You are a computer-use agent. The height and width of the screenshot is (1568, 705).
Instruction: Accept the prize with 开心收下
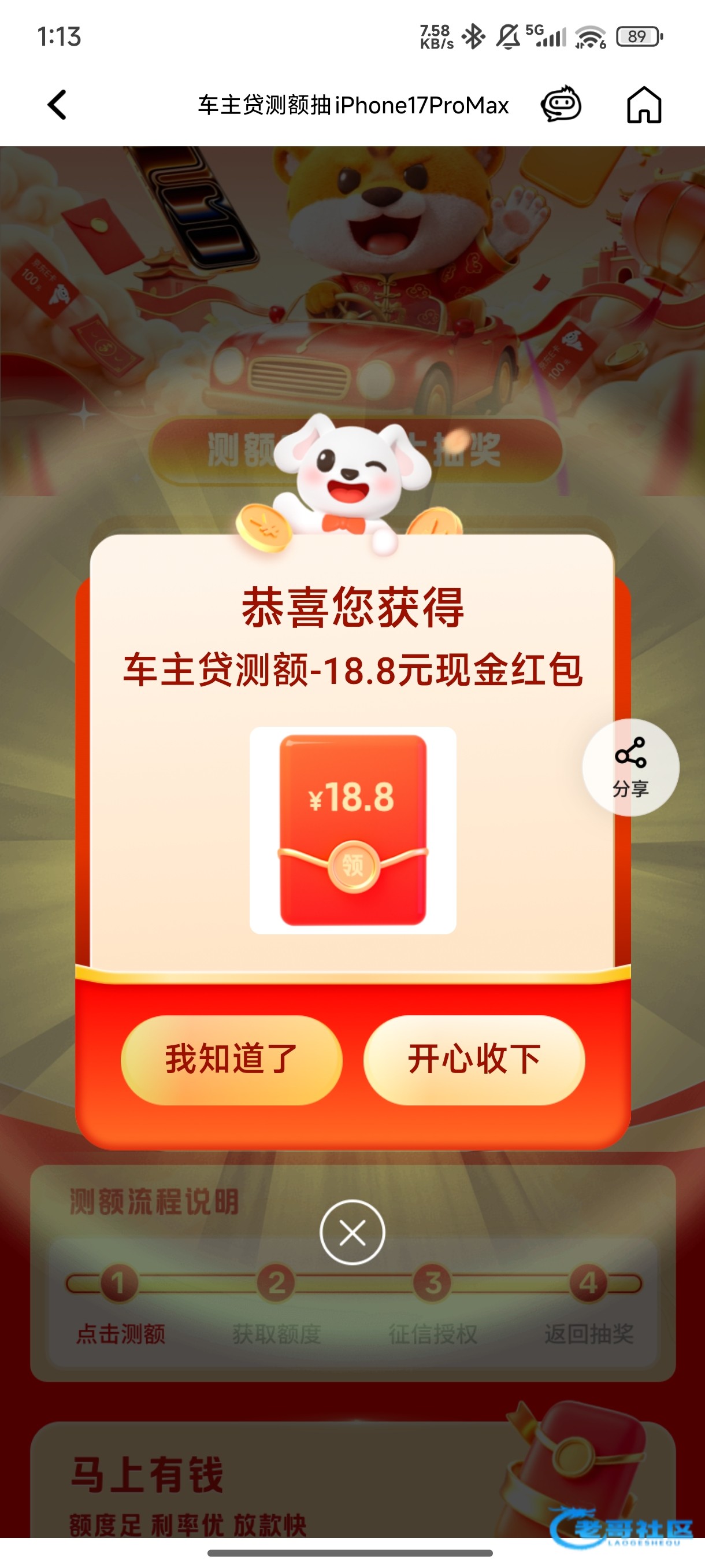(x=474, y=1060)
